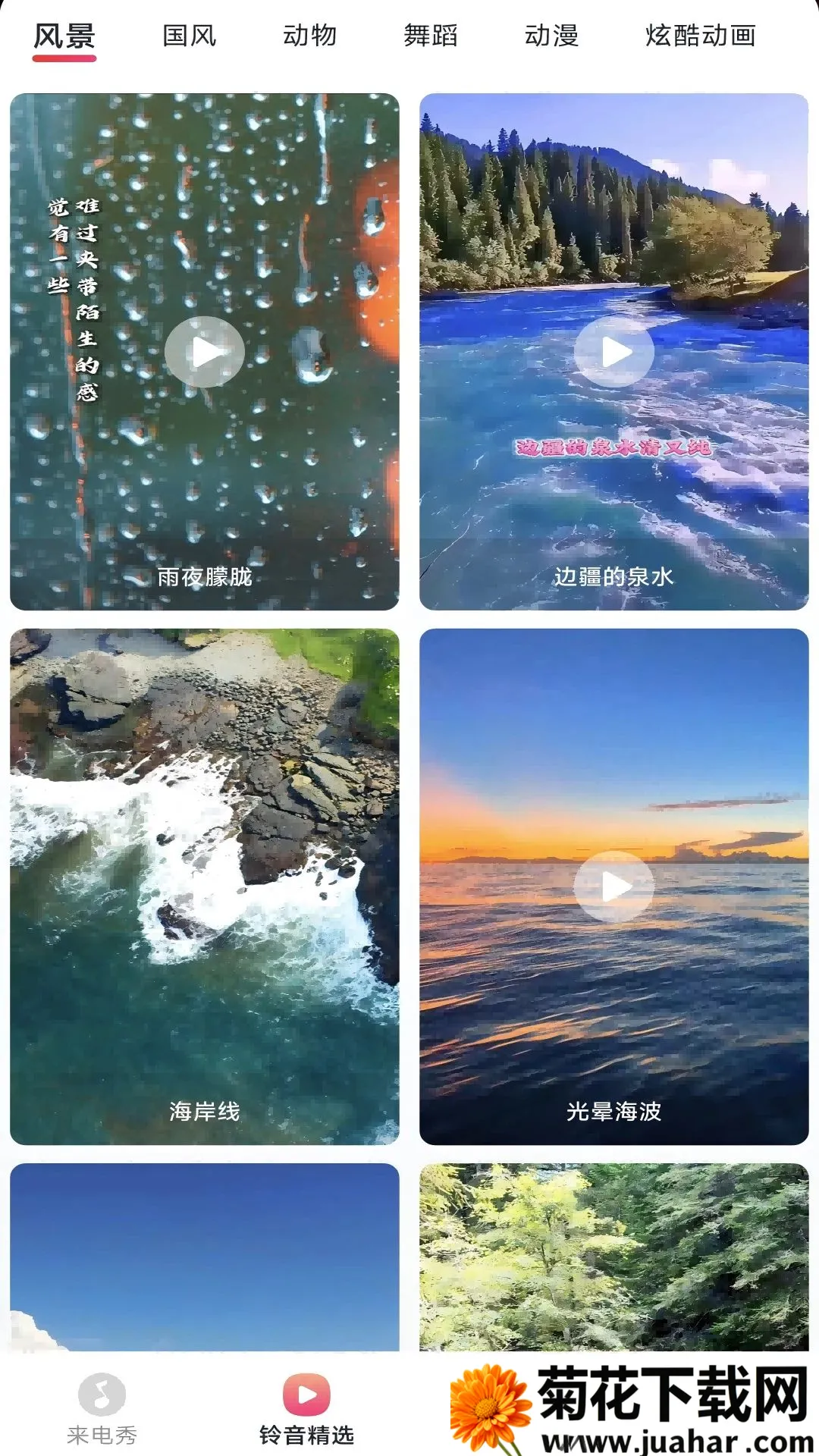
Task: Switch to the 国风 tab
Action: point(190,36)
